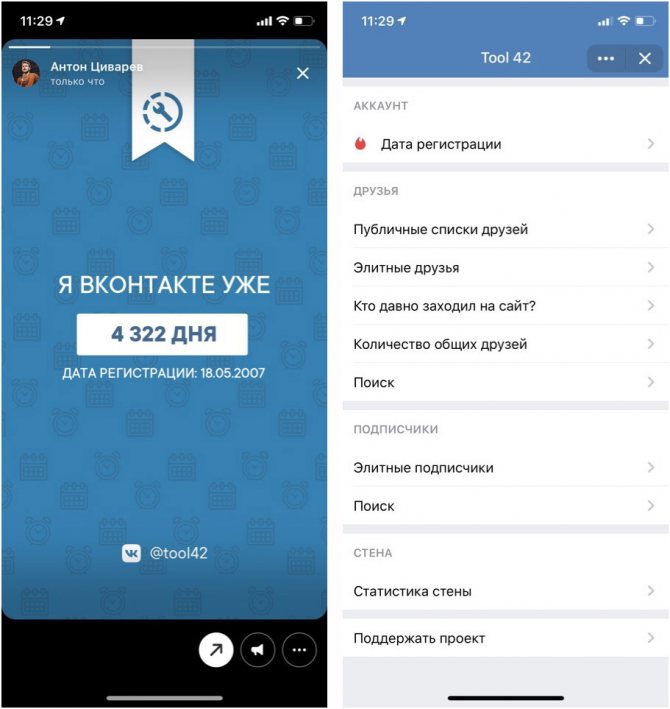Open Элитные друзья row

[505, 268]
